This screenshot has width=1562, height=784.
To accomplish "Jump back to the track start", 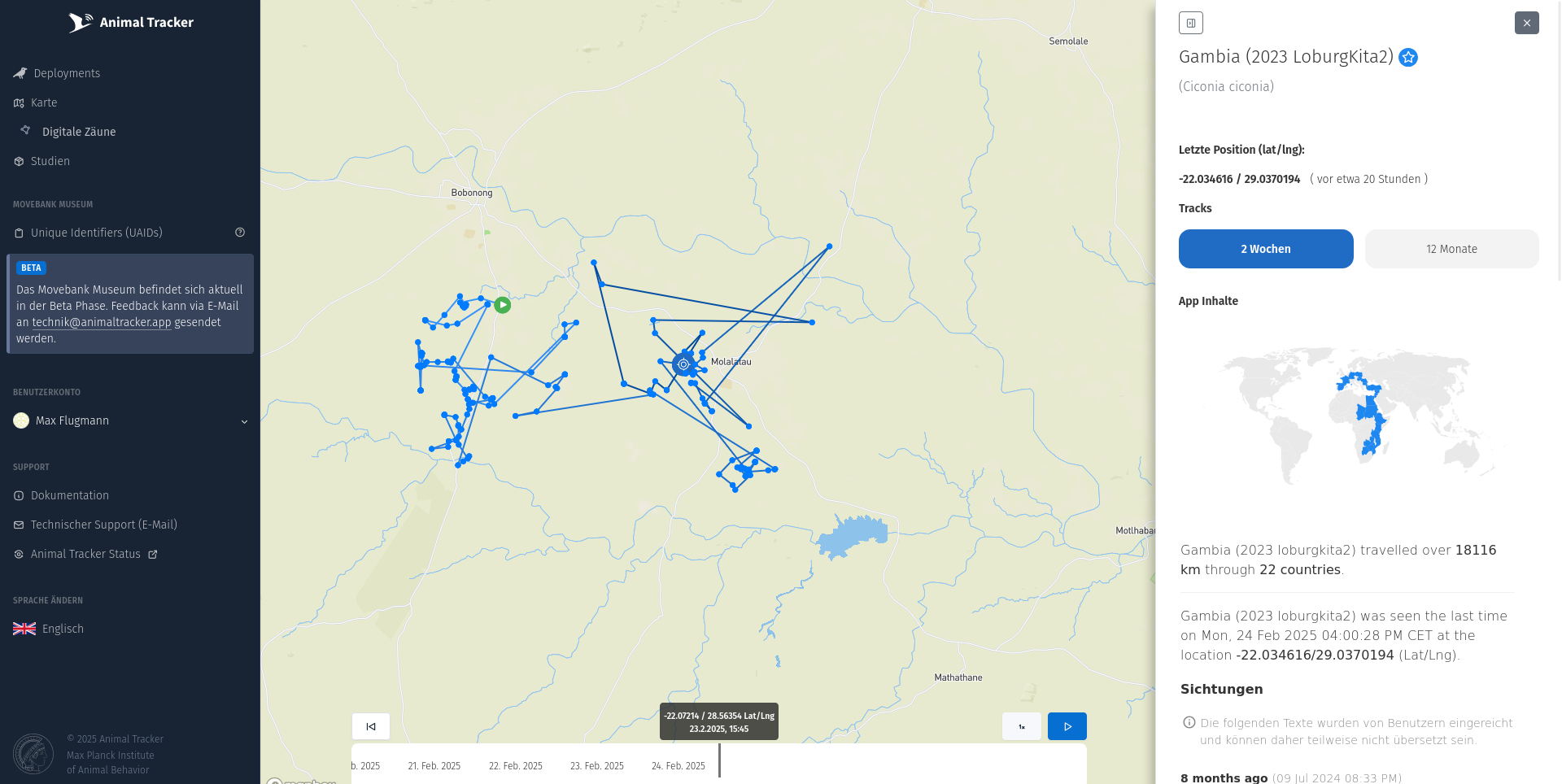I will tap(371, 726).
